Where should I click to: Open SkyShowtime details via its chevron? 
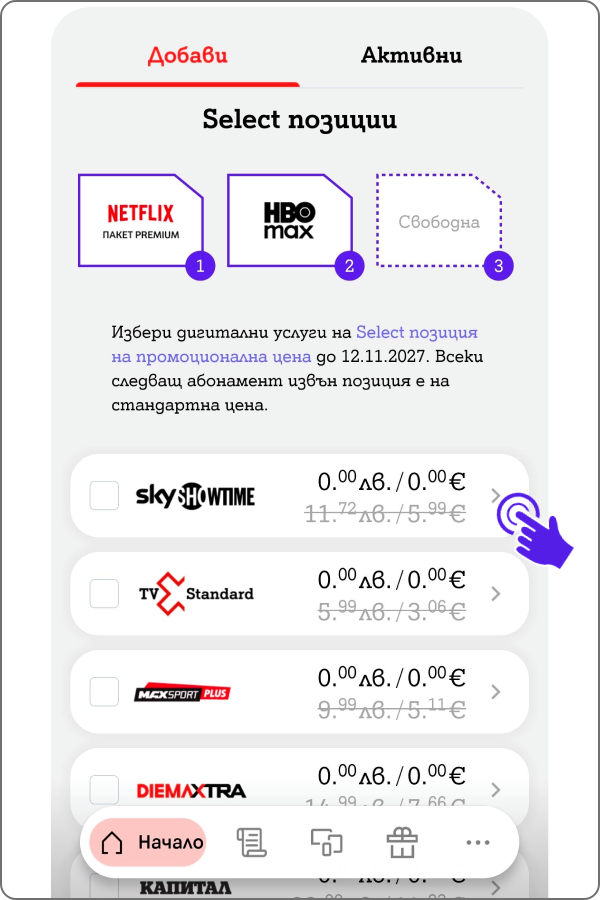click(497, 496)
